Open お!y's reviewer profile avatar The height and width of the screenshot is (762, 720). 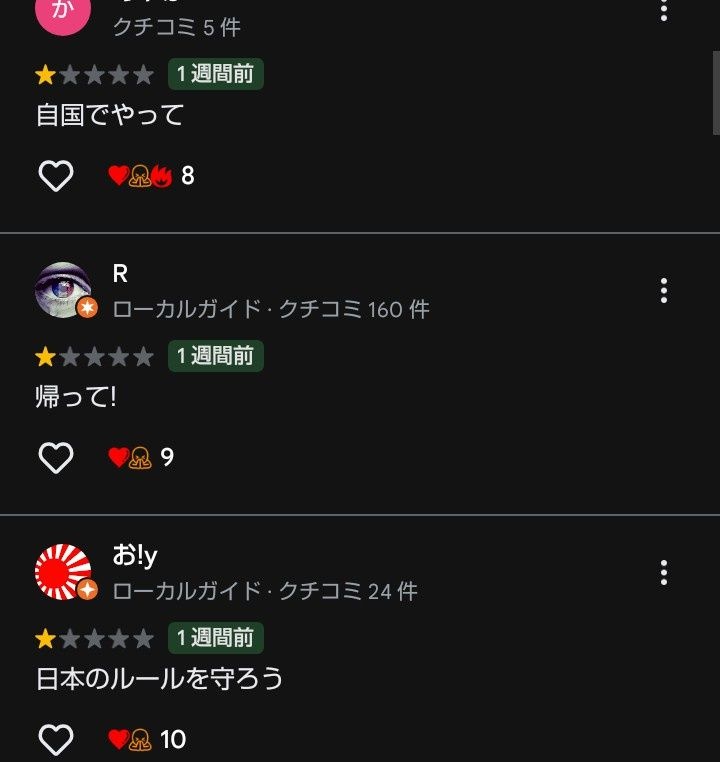[x=63, y=572]
